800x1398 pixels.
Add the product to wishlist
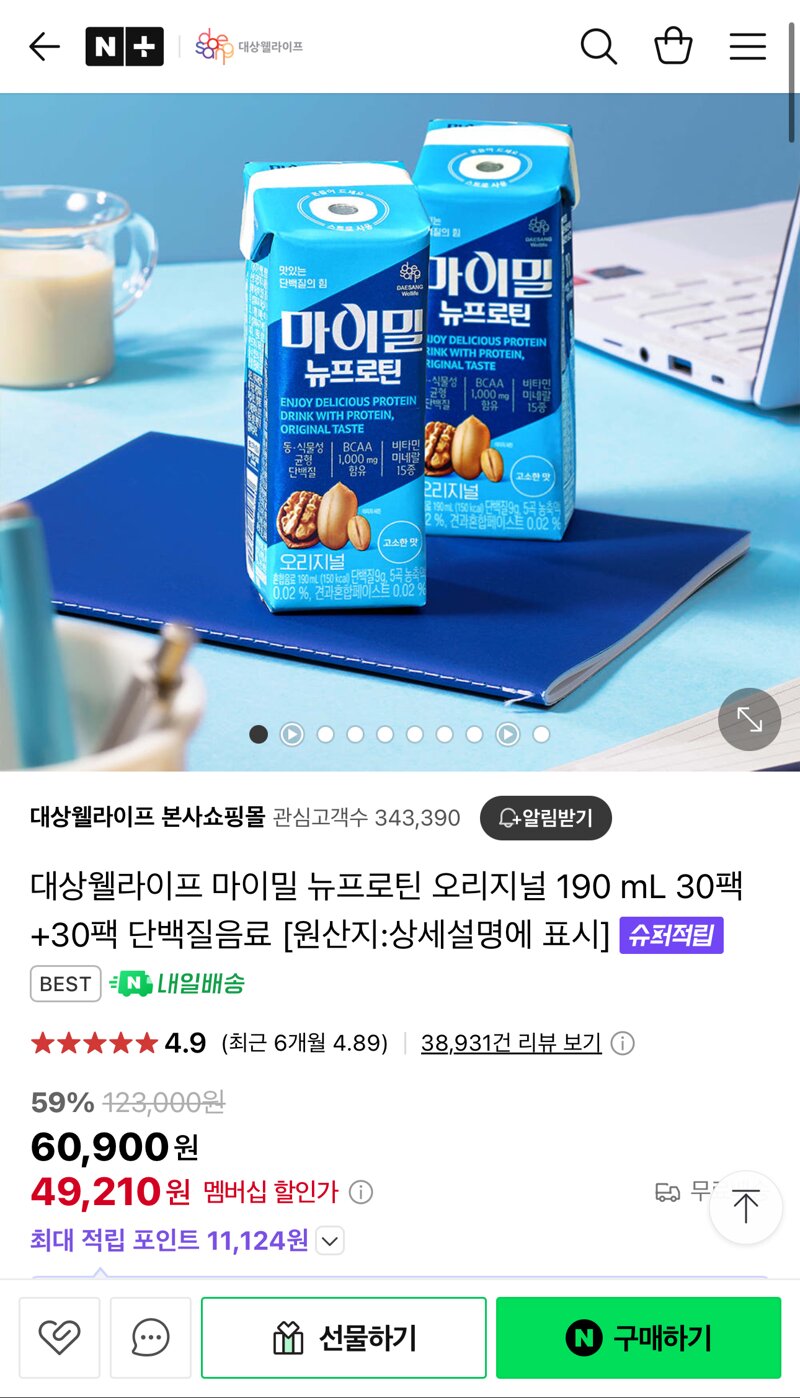[x=59, y=1337]
